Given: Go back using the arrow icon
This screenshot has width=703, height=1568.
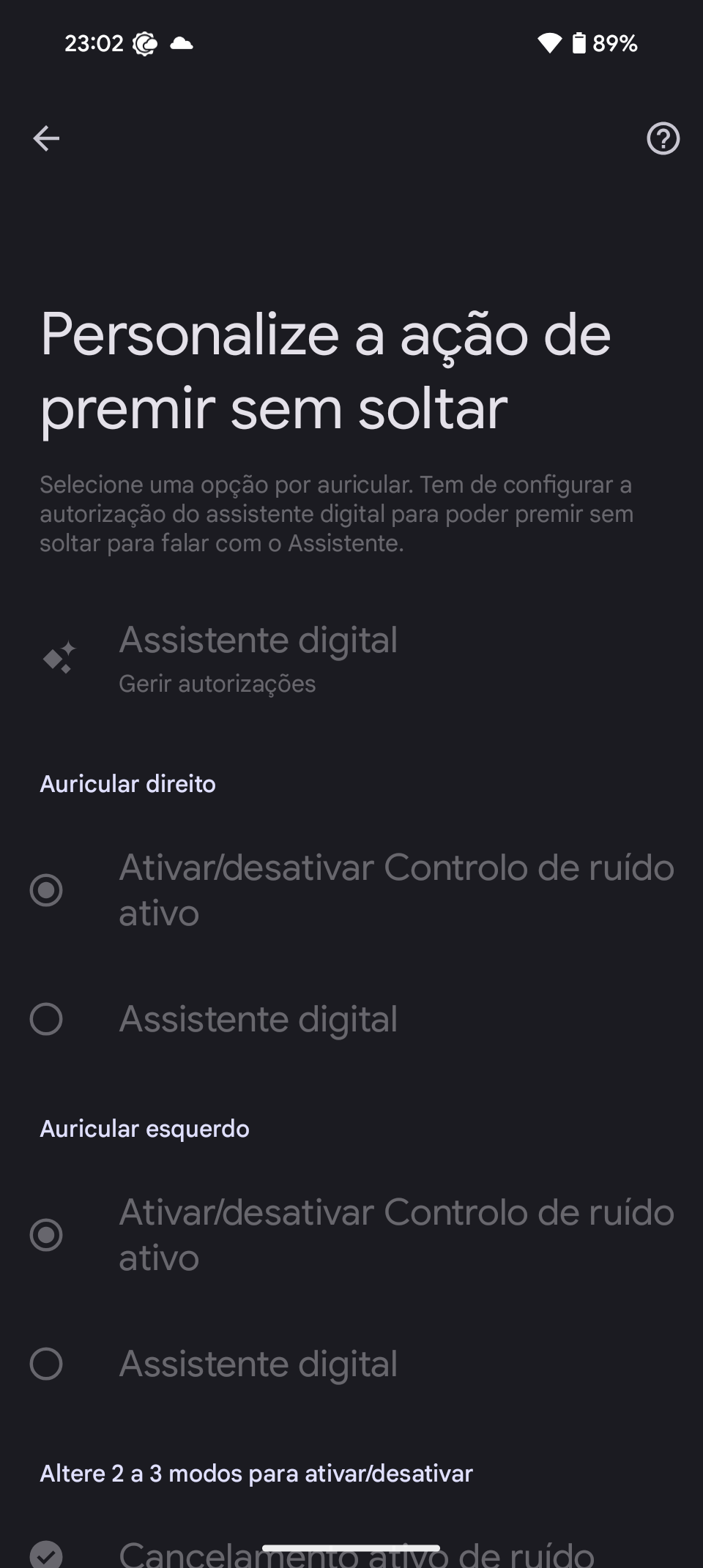Looking at the screenshot, I should point(46,138).
